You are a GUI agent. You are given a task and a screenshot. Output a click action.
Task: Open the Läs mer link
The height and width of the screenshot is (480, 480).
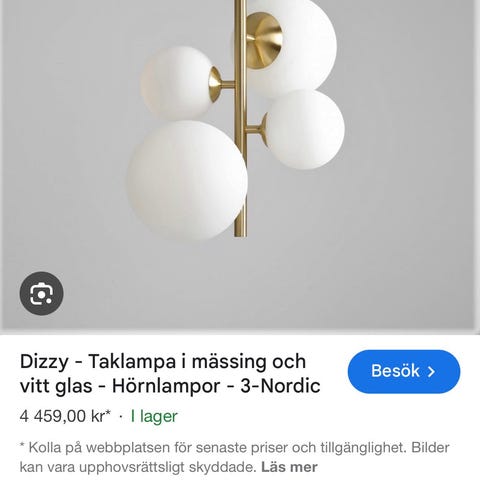point(289,467)
